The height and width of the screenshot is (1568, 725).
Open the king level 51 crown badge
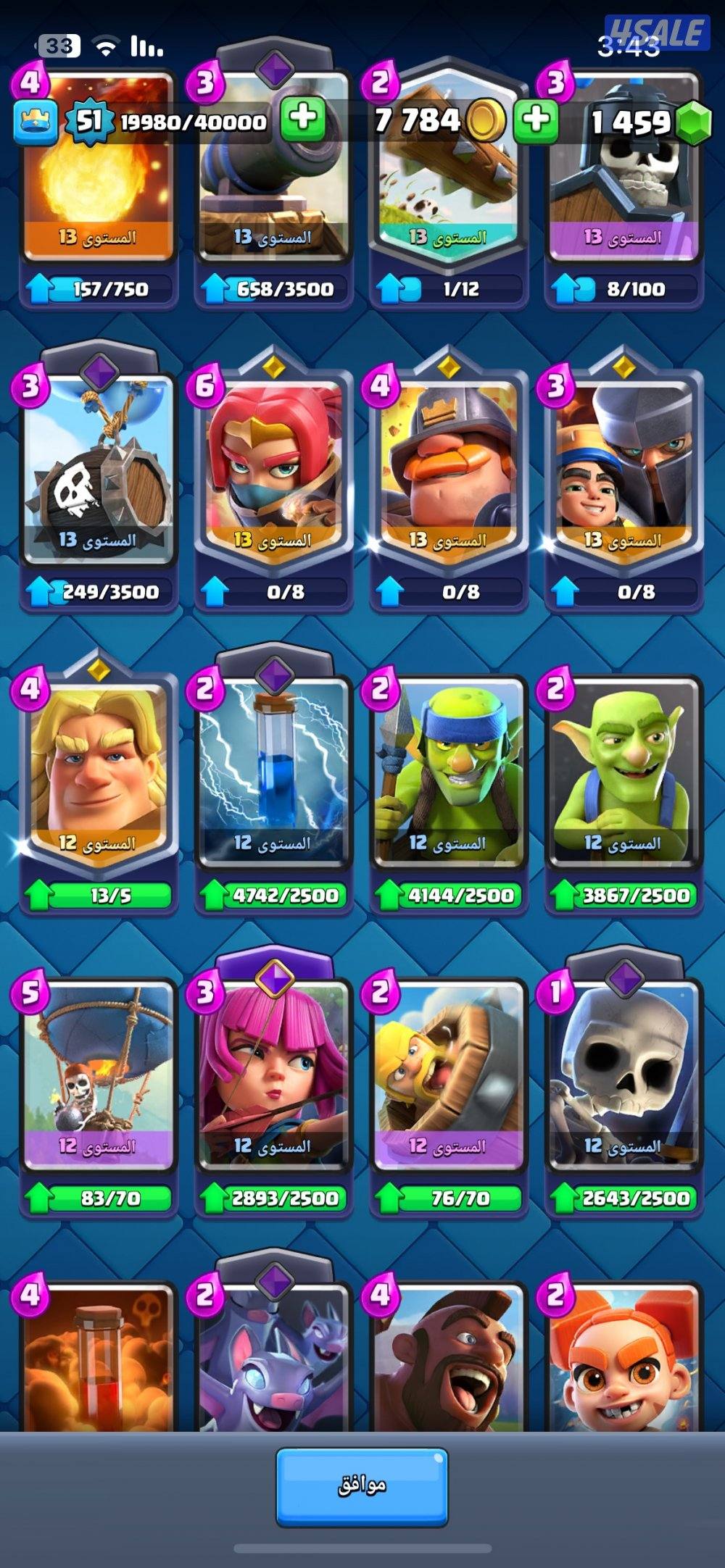tap(35, 122)
